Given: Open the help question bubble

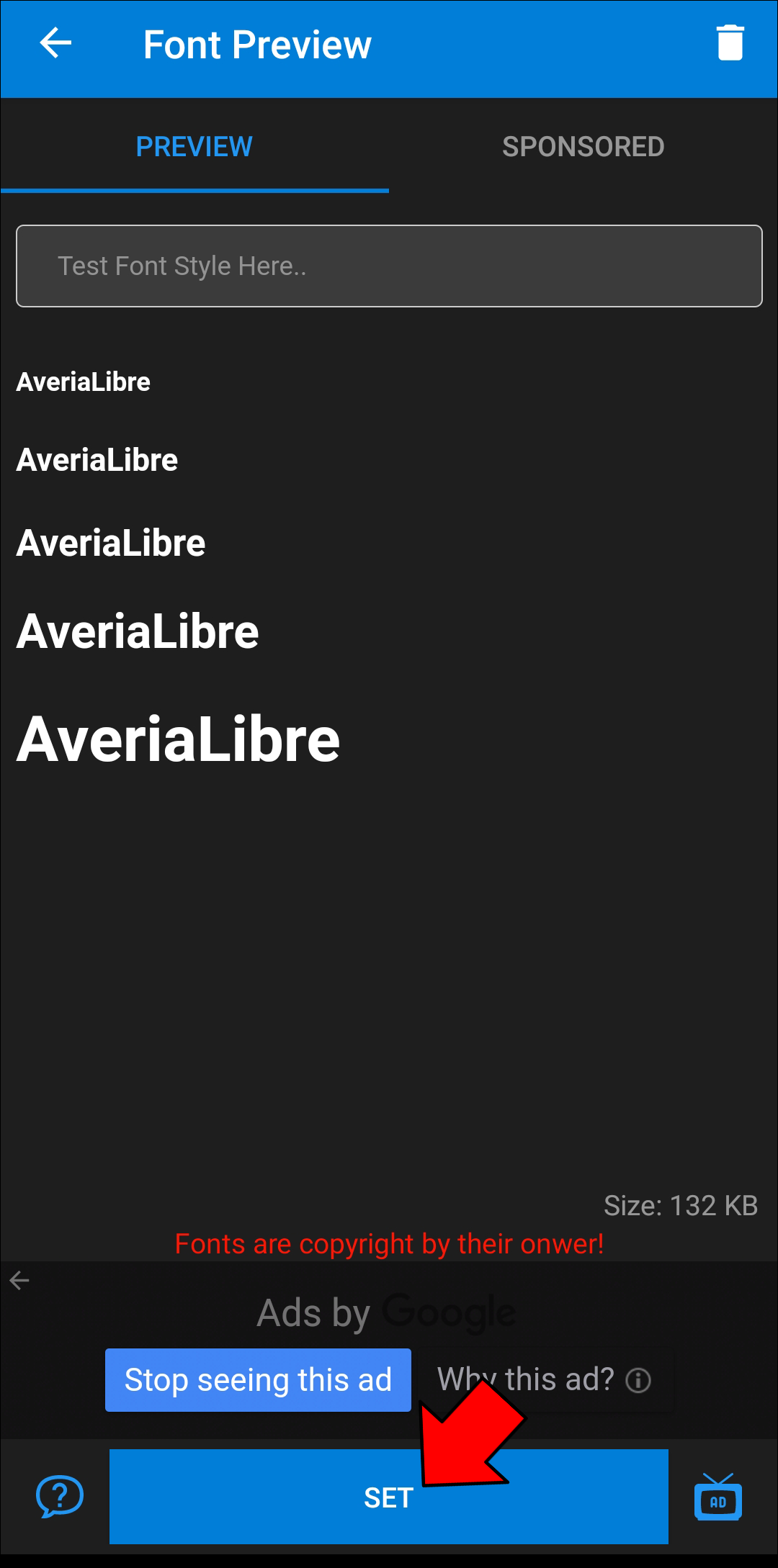Looking at the screenshot, I should tap(60, 1497).
